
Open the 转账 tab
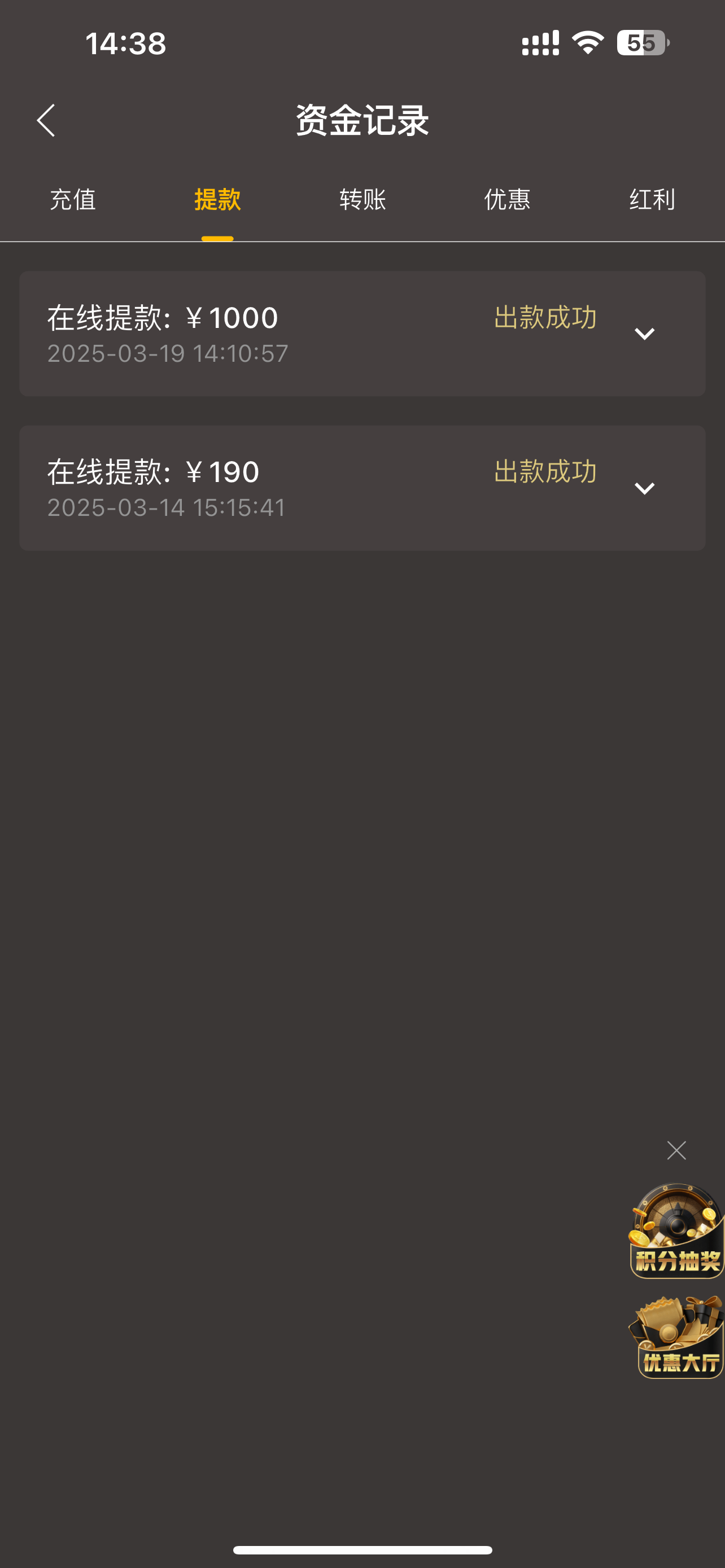coord(363,200)
